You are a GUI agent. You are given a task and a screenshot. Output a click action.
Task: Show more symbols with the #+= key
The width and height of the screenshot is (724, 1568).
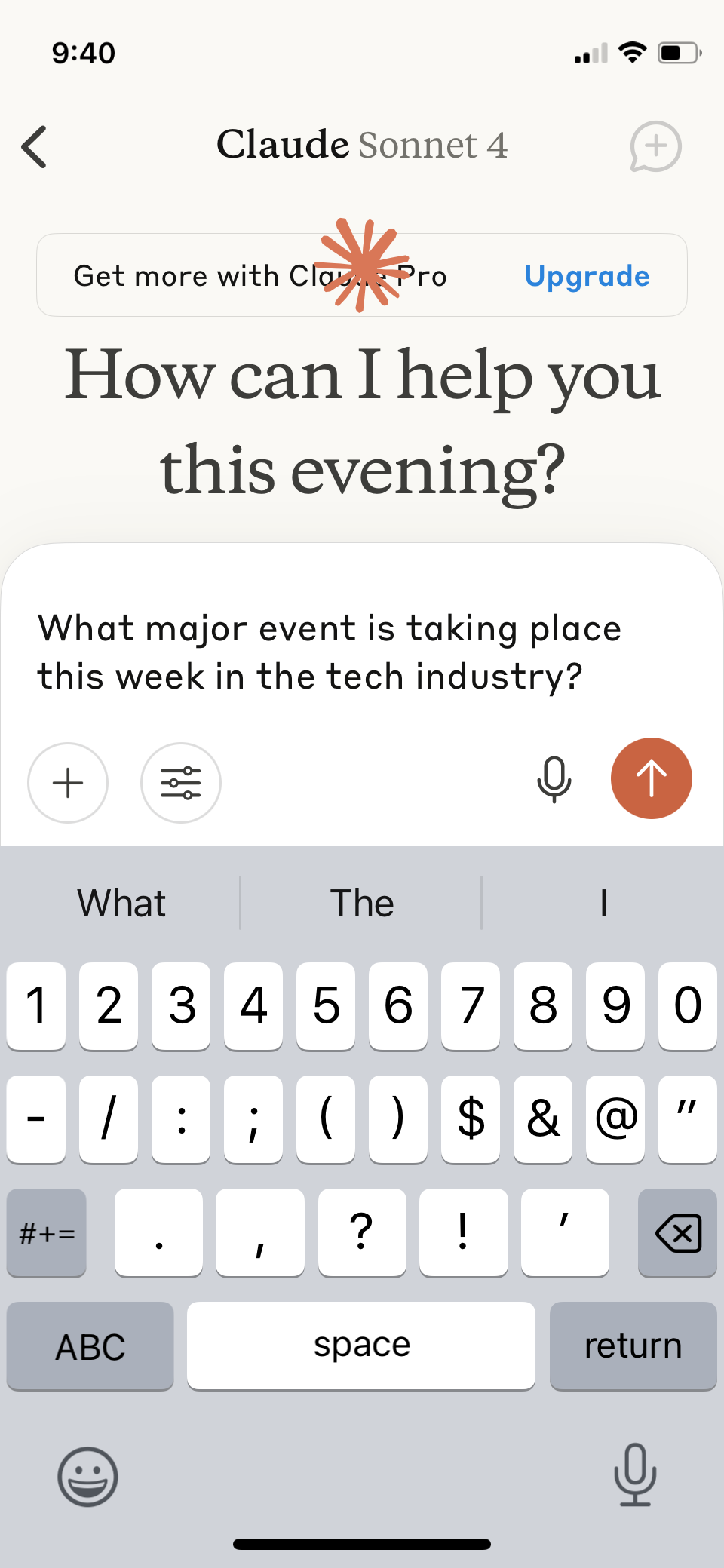coord(47,1233)
